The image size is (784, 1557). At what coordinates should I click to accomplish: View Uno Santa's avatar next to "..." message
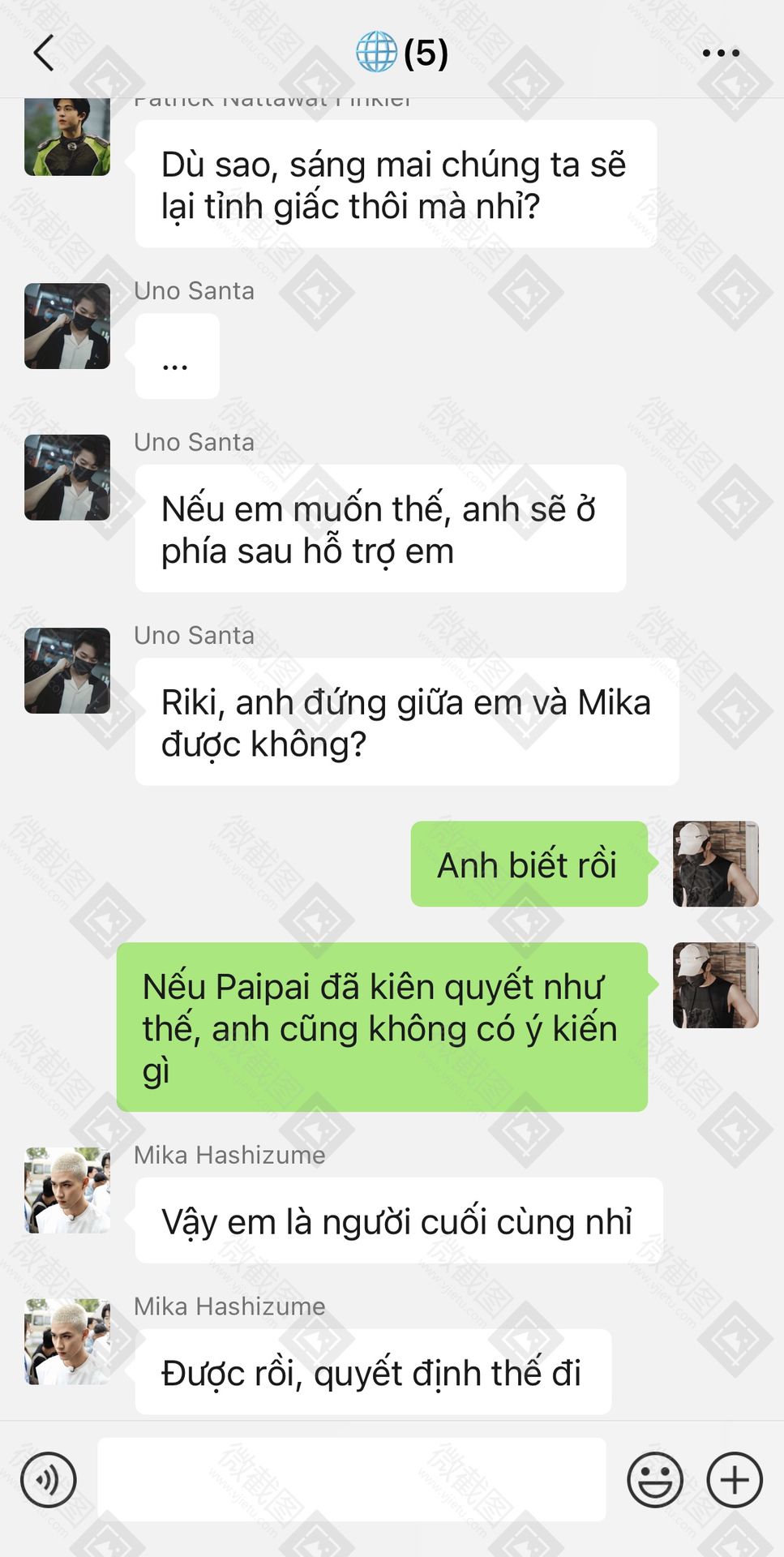(67, 326)
